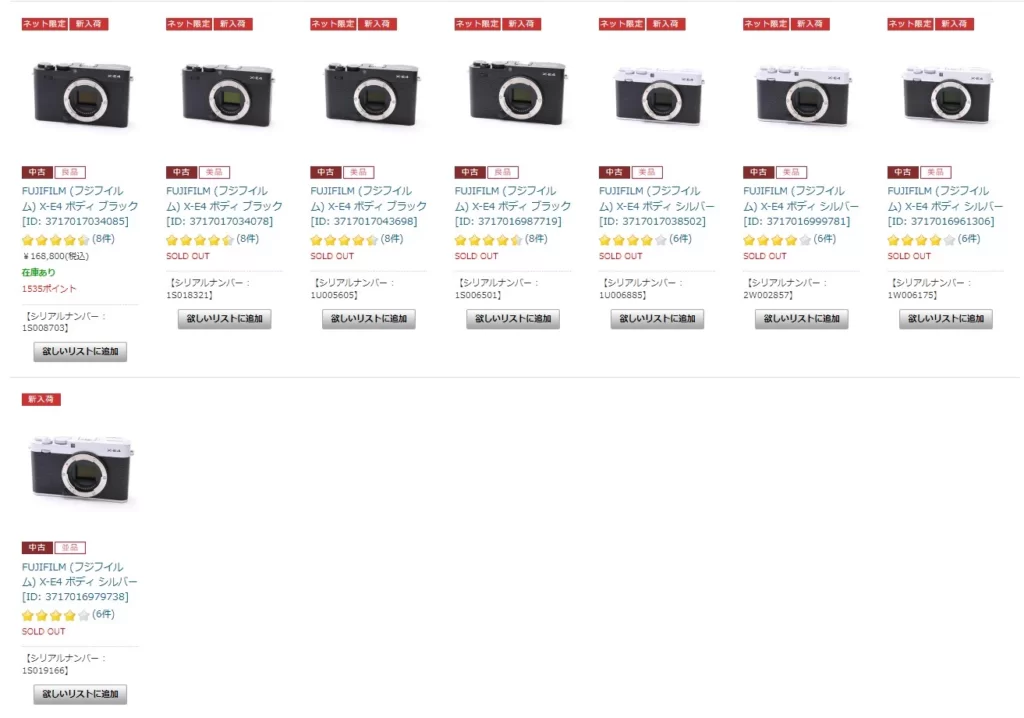Add serial 1U006885 camera to wish list

(657, 319)
